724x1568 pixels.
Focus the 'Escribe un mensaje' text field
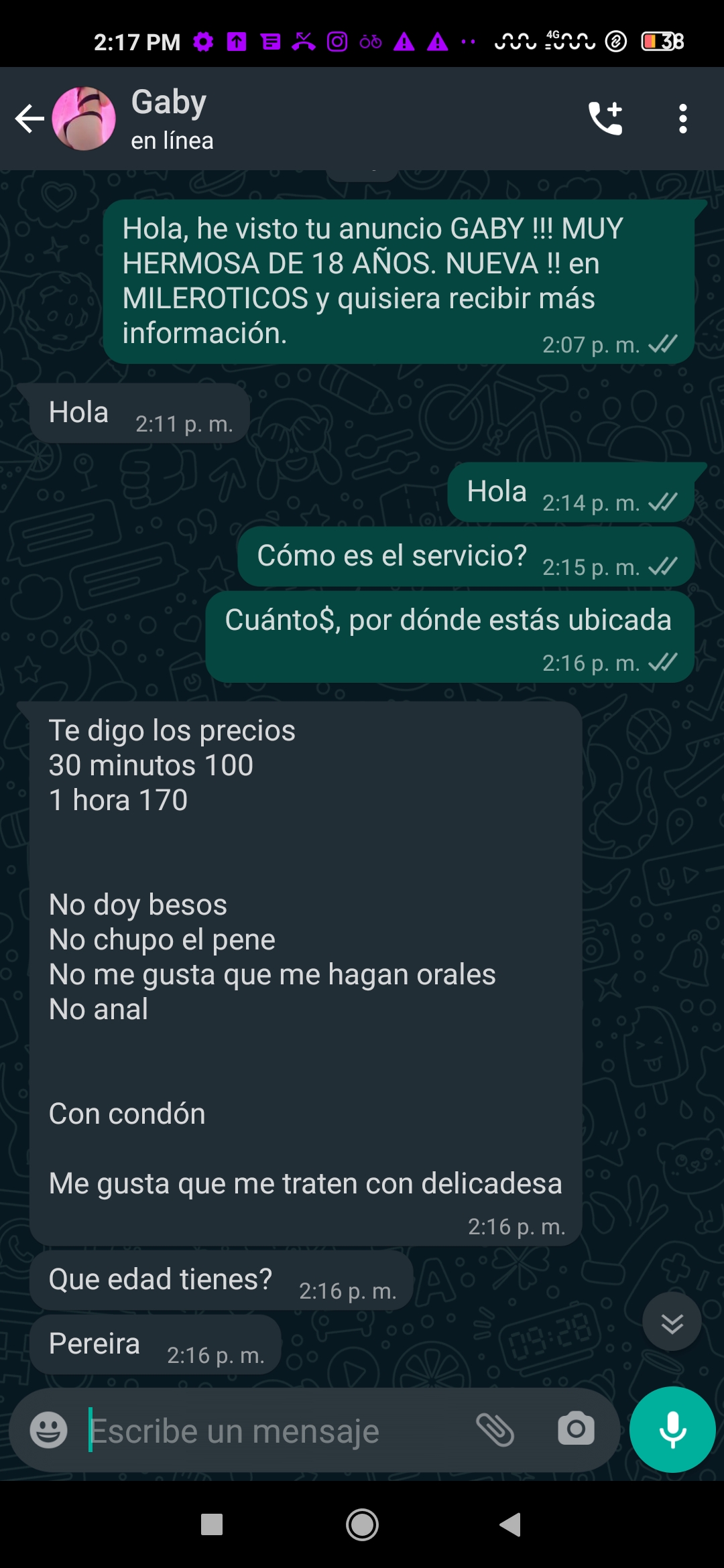(268, 1431)
